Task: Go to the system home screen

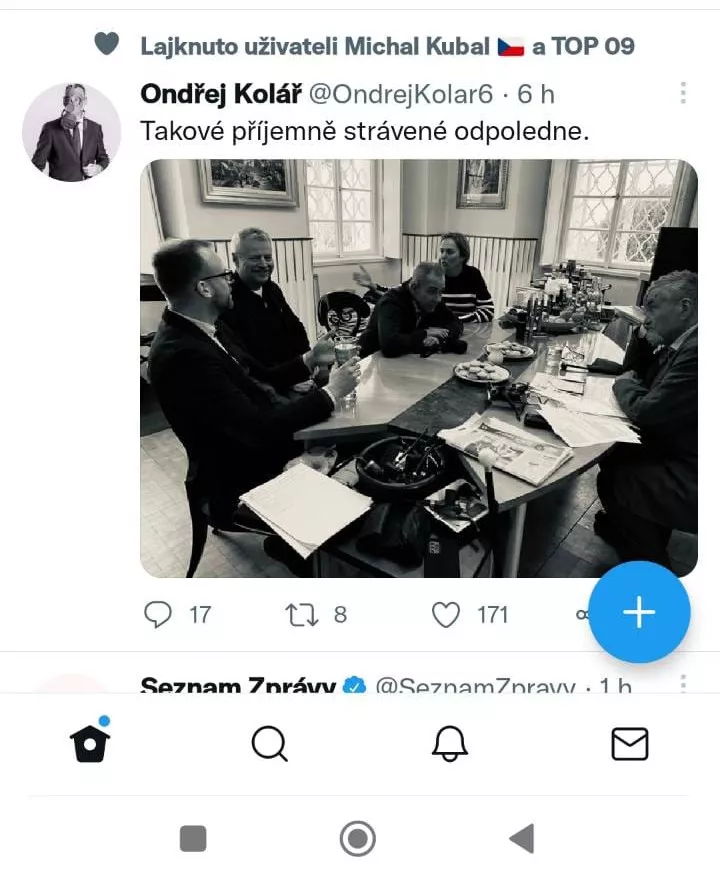Action: (358, 838)
